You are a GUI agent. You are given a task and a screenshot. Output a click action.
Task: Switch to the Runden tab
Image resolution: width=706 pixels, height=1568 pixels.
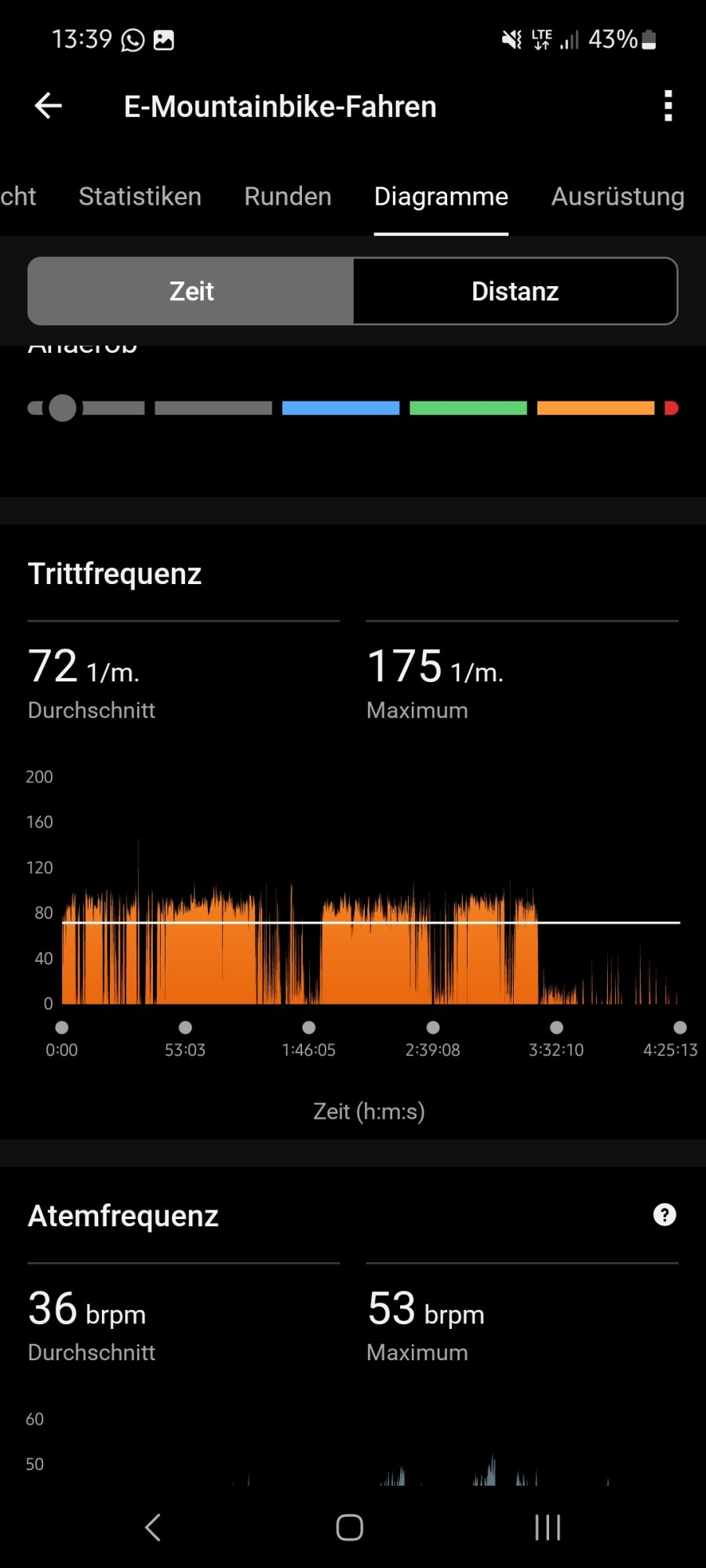287,196
